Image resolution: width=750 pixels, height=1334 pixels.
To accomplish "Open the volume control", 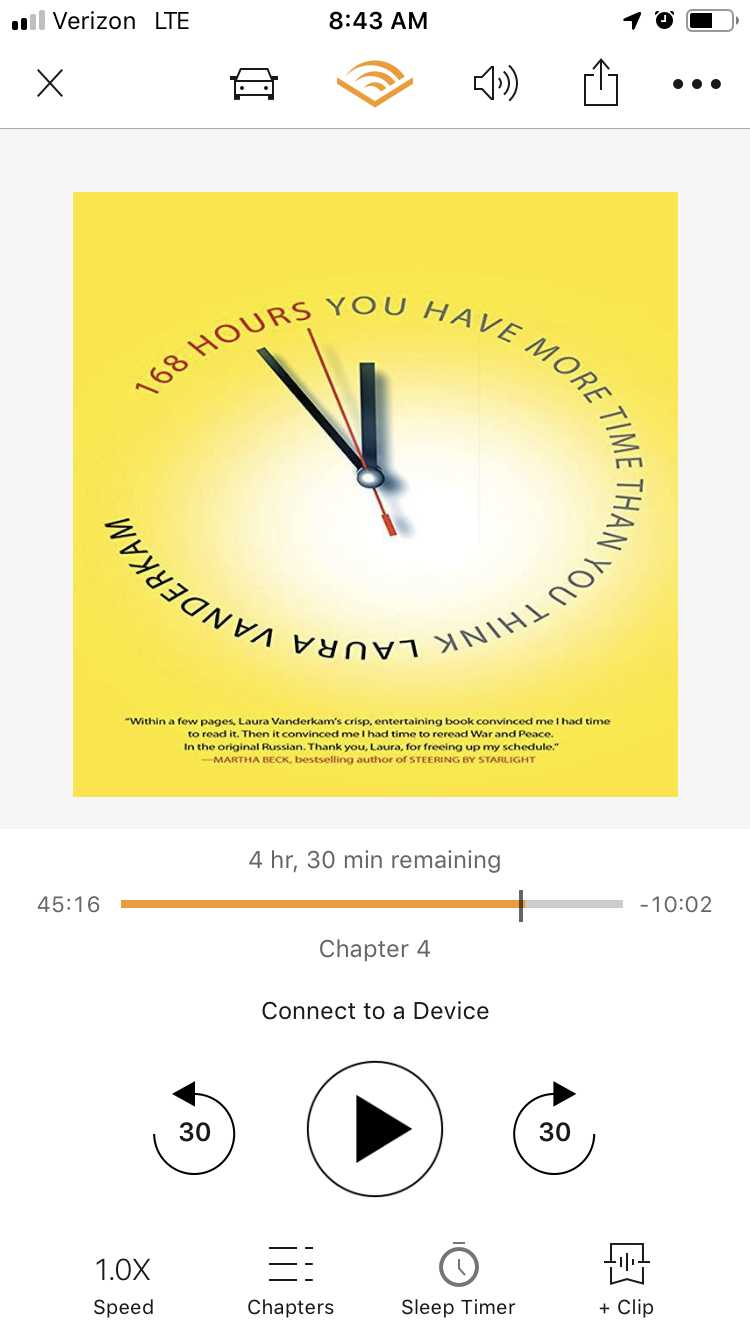I will (495, 83).
